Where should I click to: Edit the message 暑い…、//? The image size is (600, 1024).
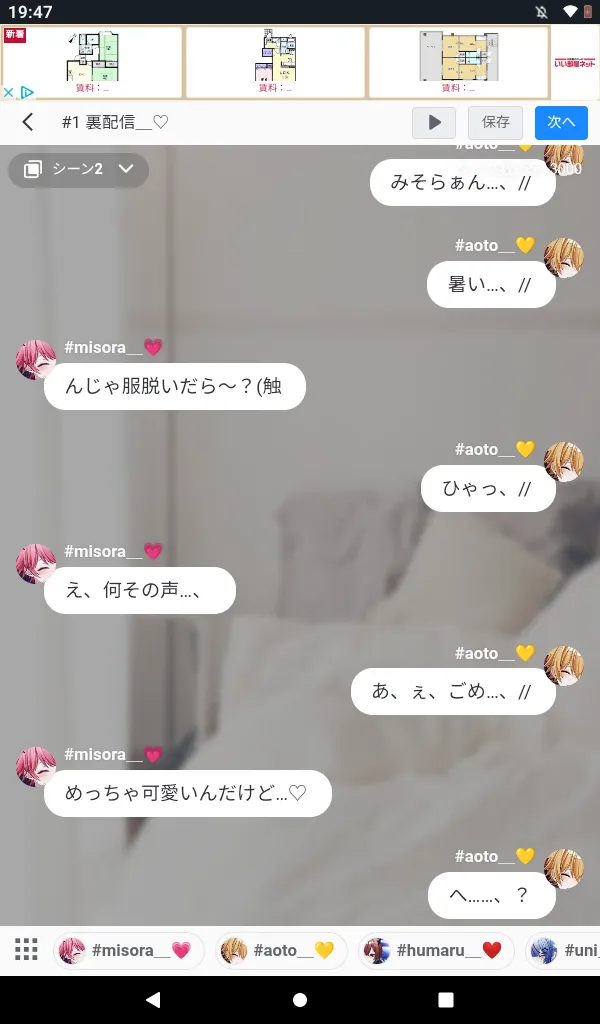(491, 285)
